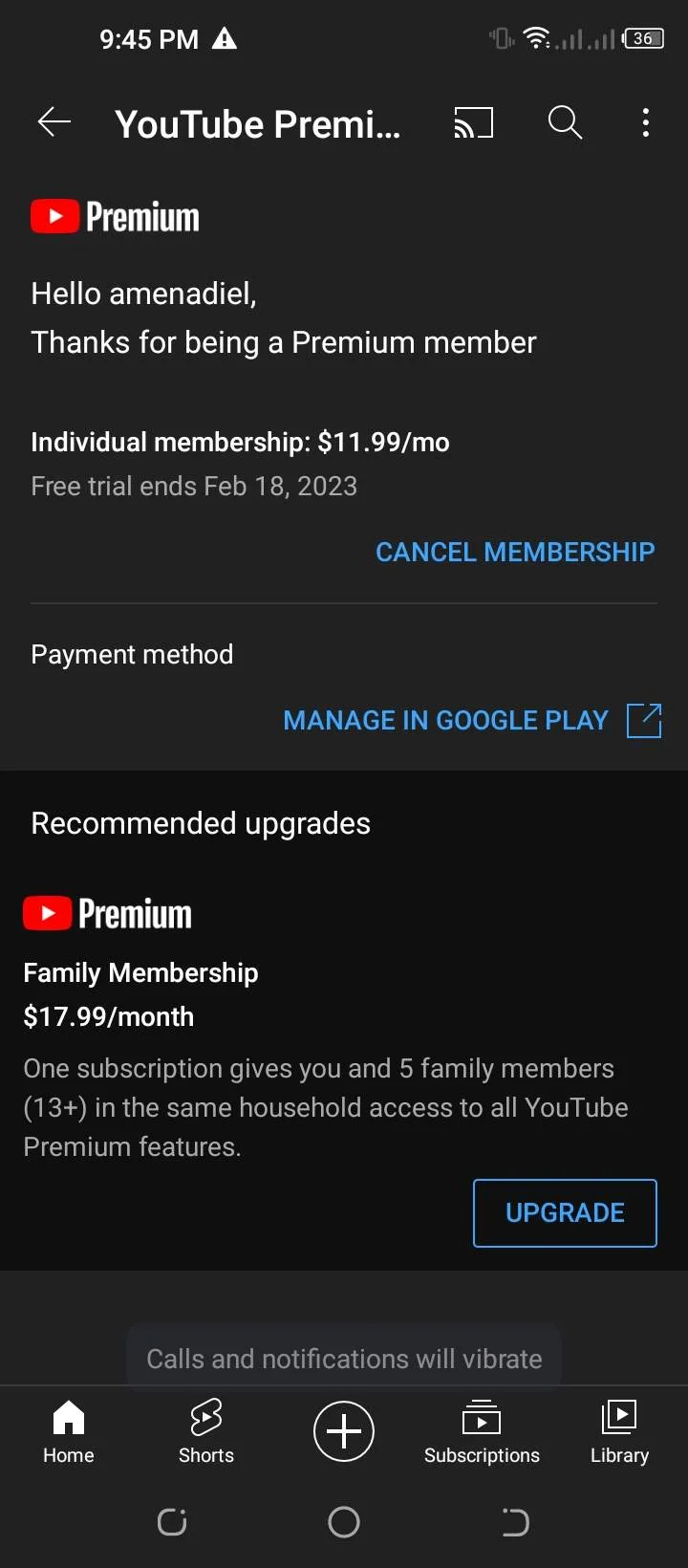
Task: Open the three-dot overflow menu
Action: tap(646, 122)
